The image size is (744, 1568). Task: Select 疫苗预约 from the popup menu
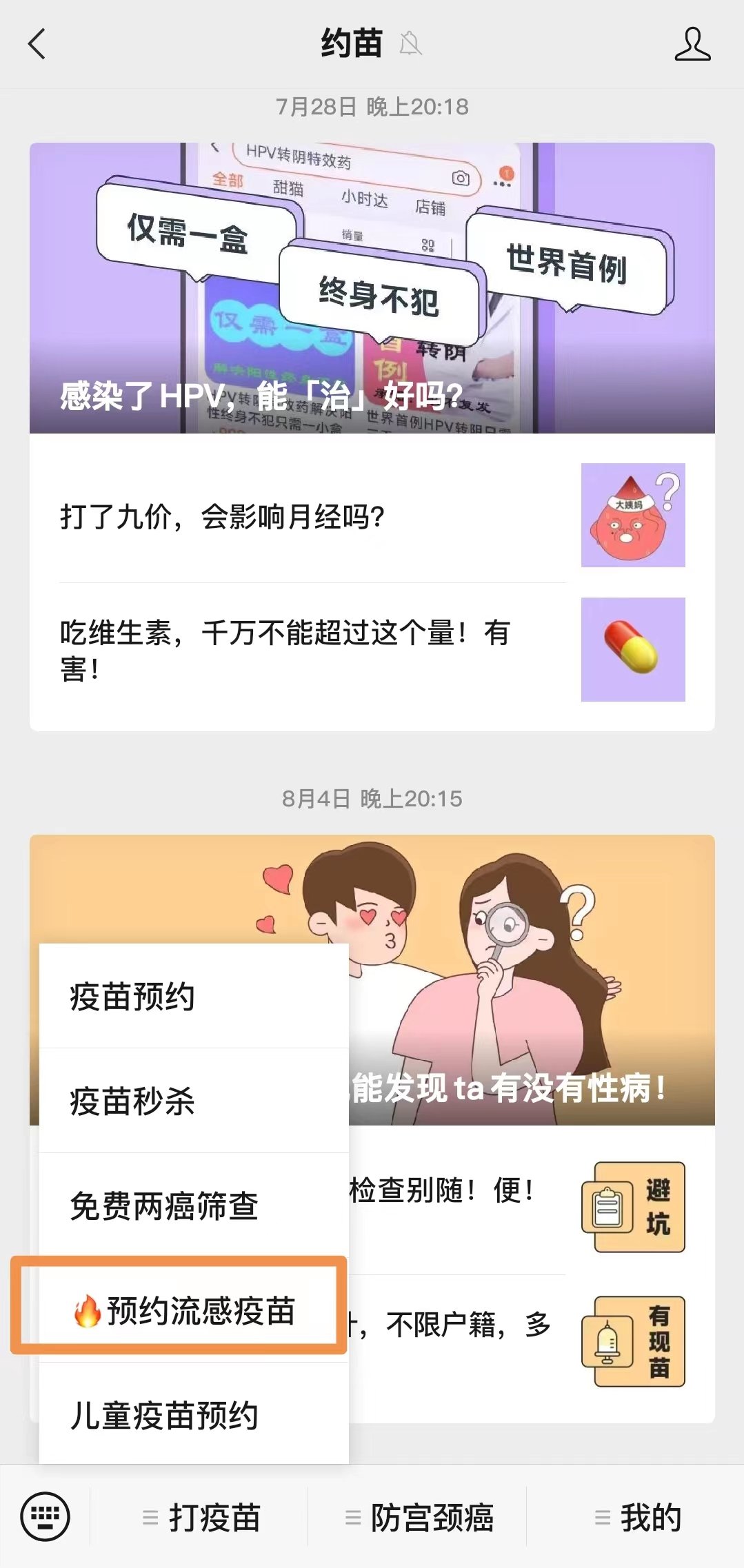194,997
